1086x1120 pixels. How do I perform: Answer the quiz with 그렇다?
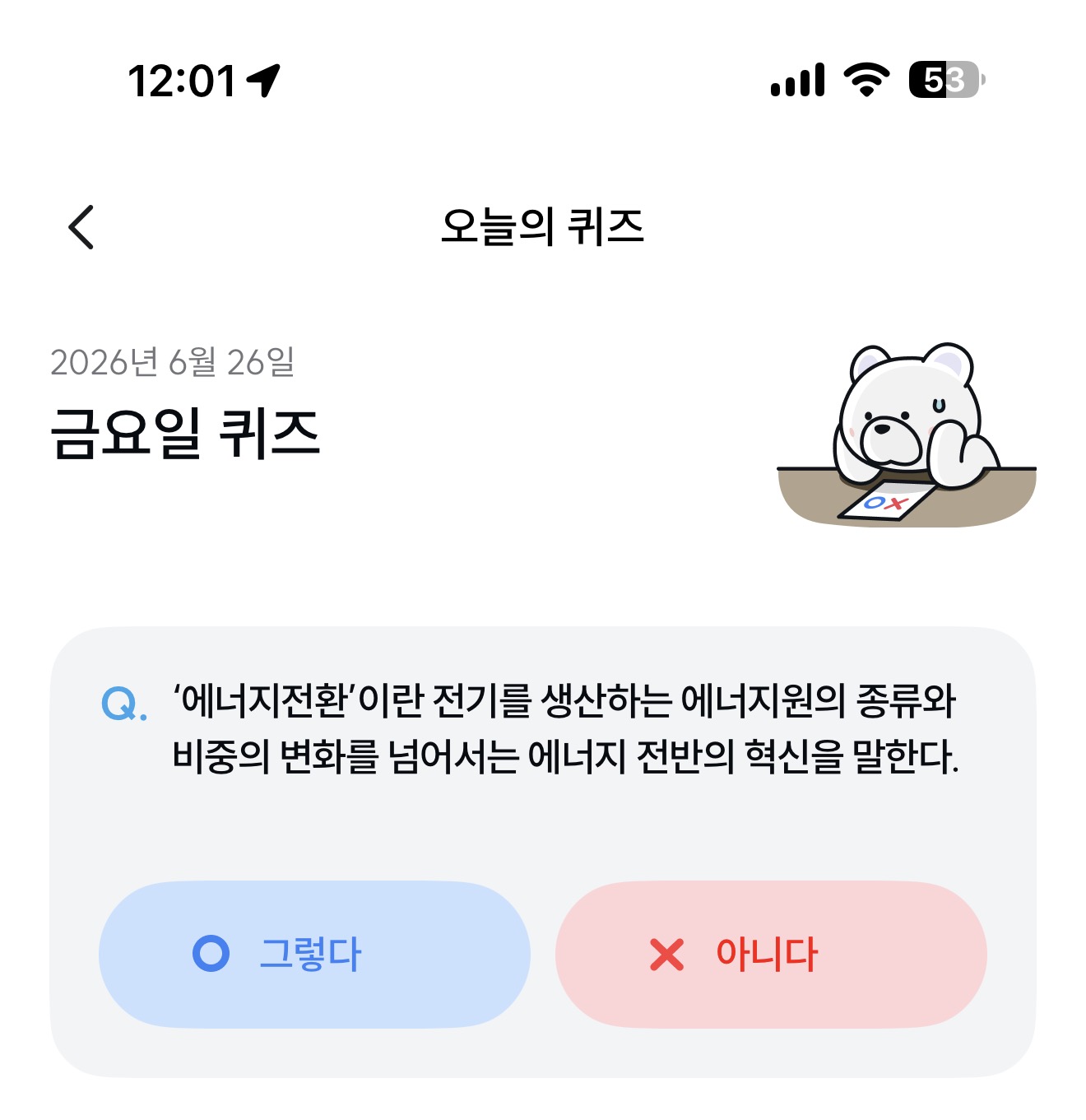click(x=314, y=955)
